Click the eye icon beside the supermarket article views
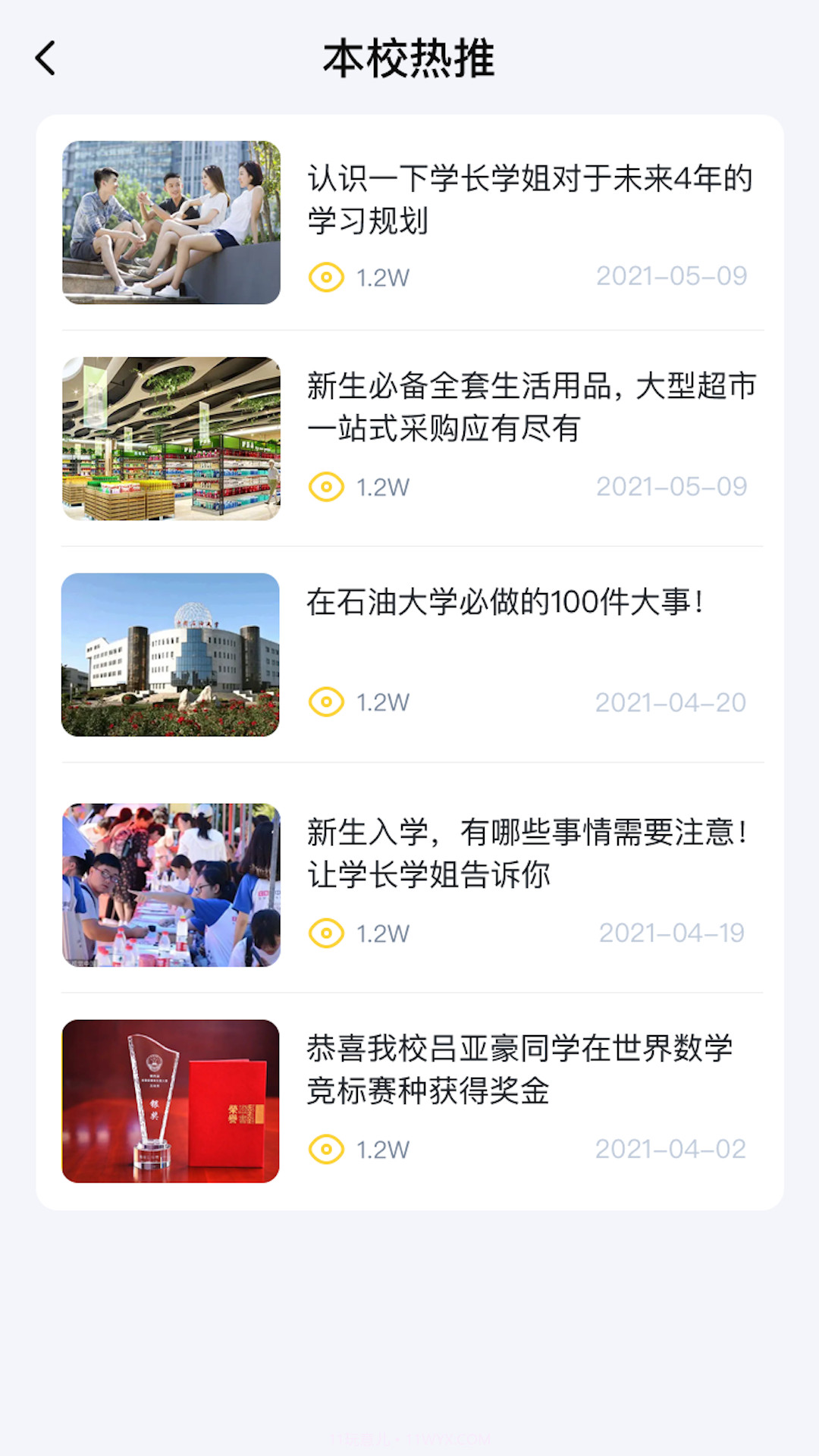Image resolution: width=819 pixels, height=1456 pixels. click(326, 487)
